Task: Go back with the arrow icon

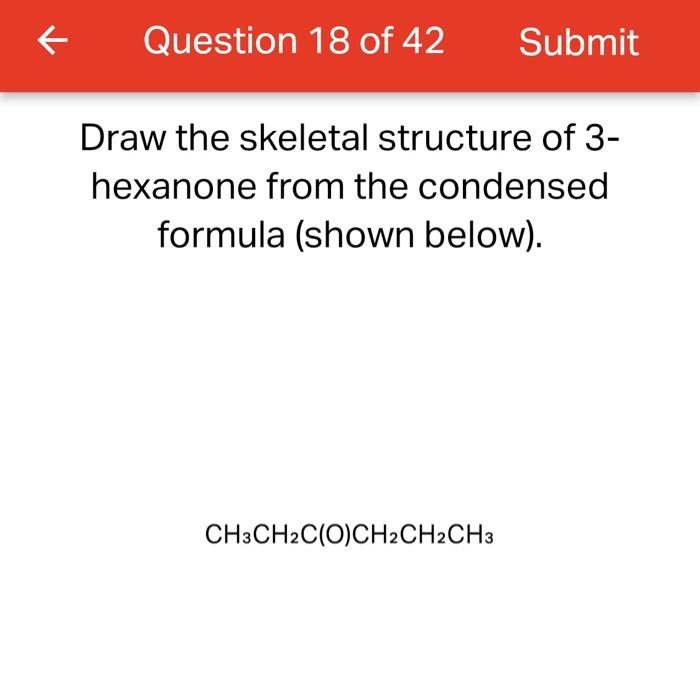Action: [52, 42]
